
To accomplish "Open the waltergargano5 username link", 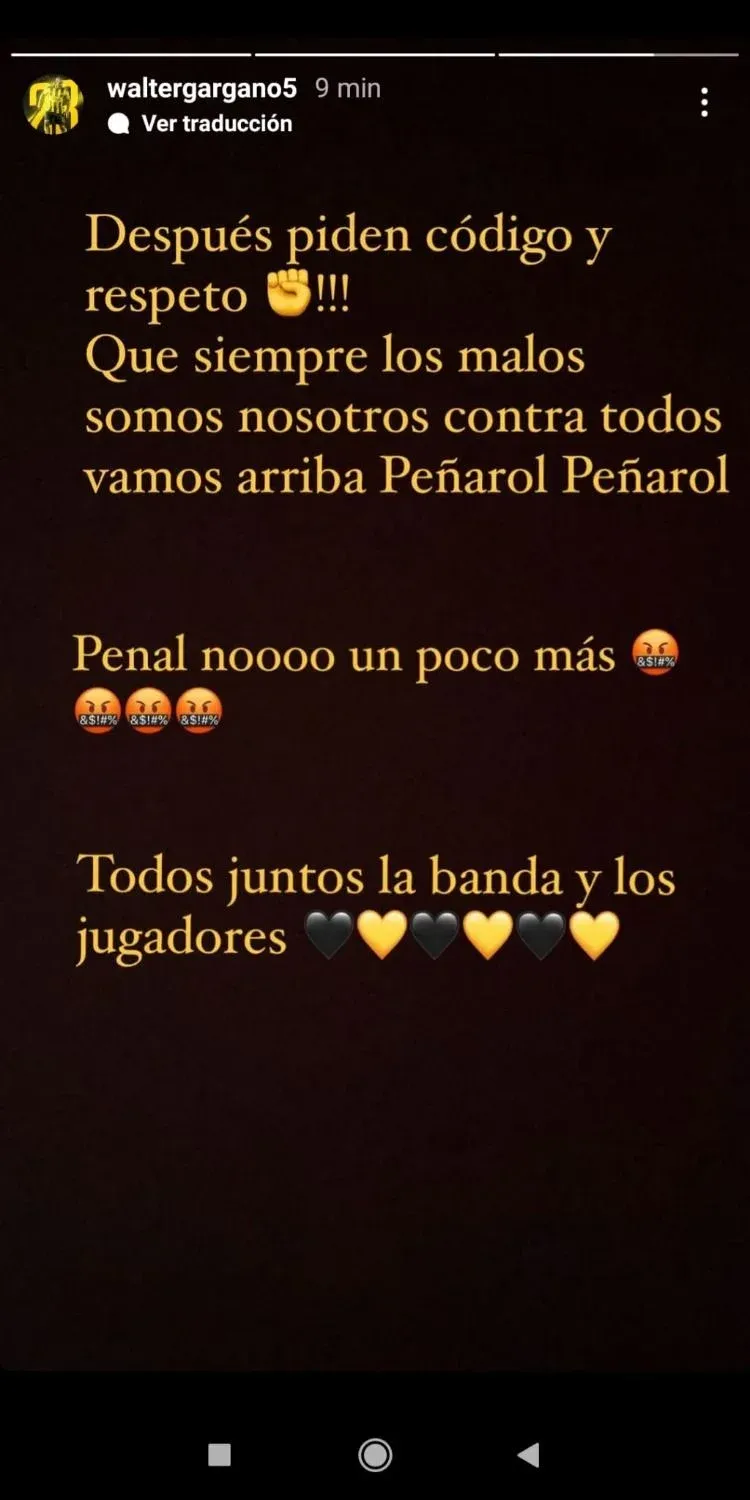I will pyautogui.click(x=201, y=88).
